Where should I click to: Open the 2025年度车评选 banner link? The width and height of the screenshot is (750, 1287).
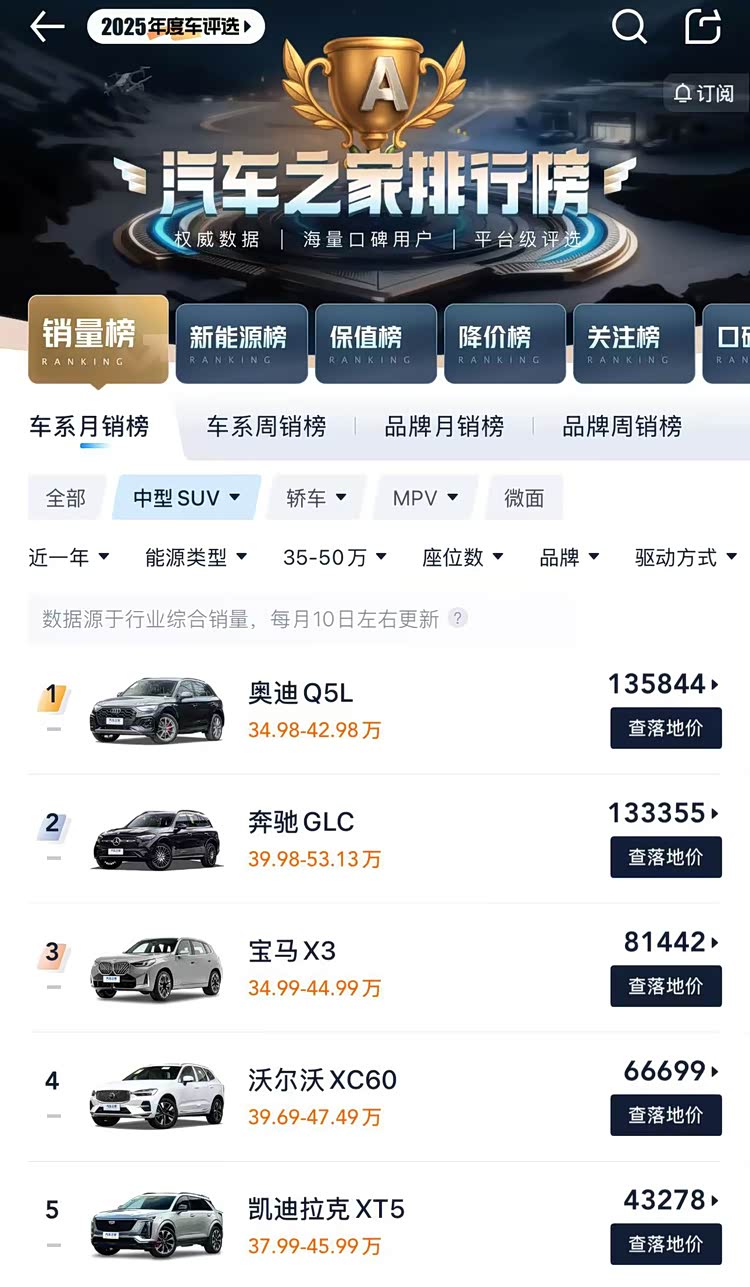coord(176,27)
